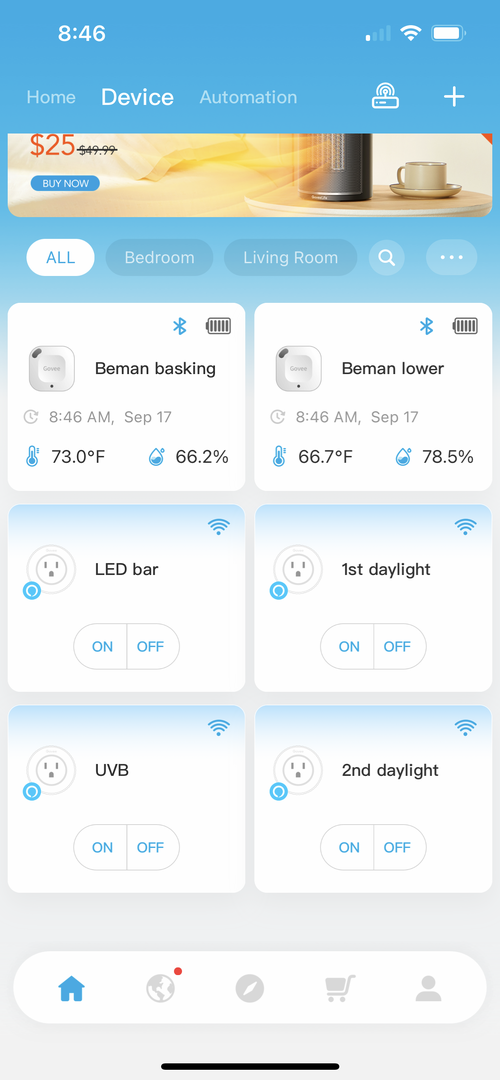Filter devices by Living Room
The width and height of the screenshot is (500, 1080).
(291, 258)
